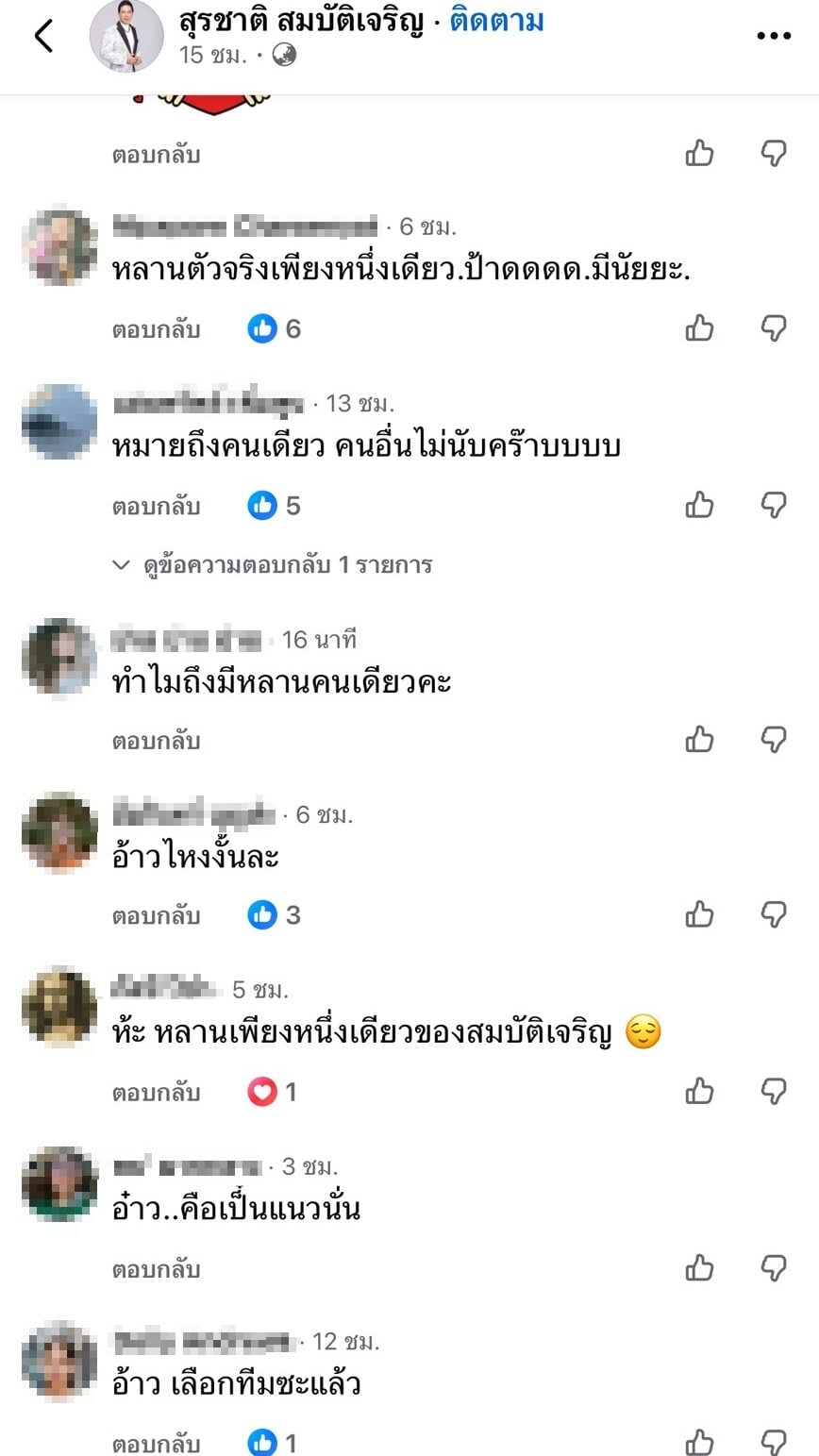Image resolution: width=819 pixels, height=1456 pixels.
Task: Reply to ห้ะ หลานเพียงหนึ่งเดียว comment
Action: pyautogui.click(x=156, y=1093)
